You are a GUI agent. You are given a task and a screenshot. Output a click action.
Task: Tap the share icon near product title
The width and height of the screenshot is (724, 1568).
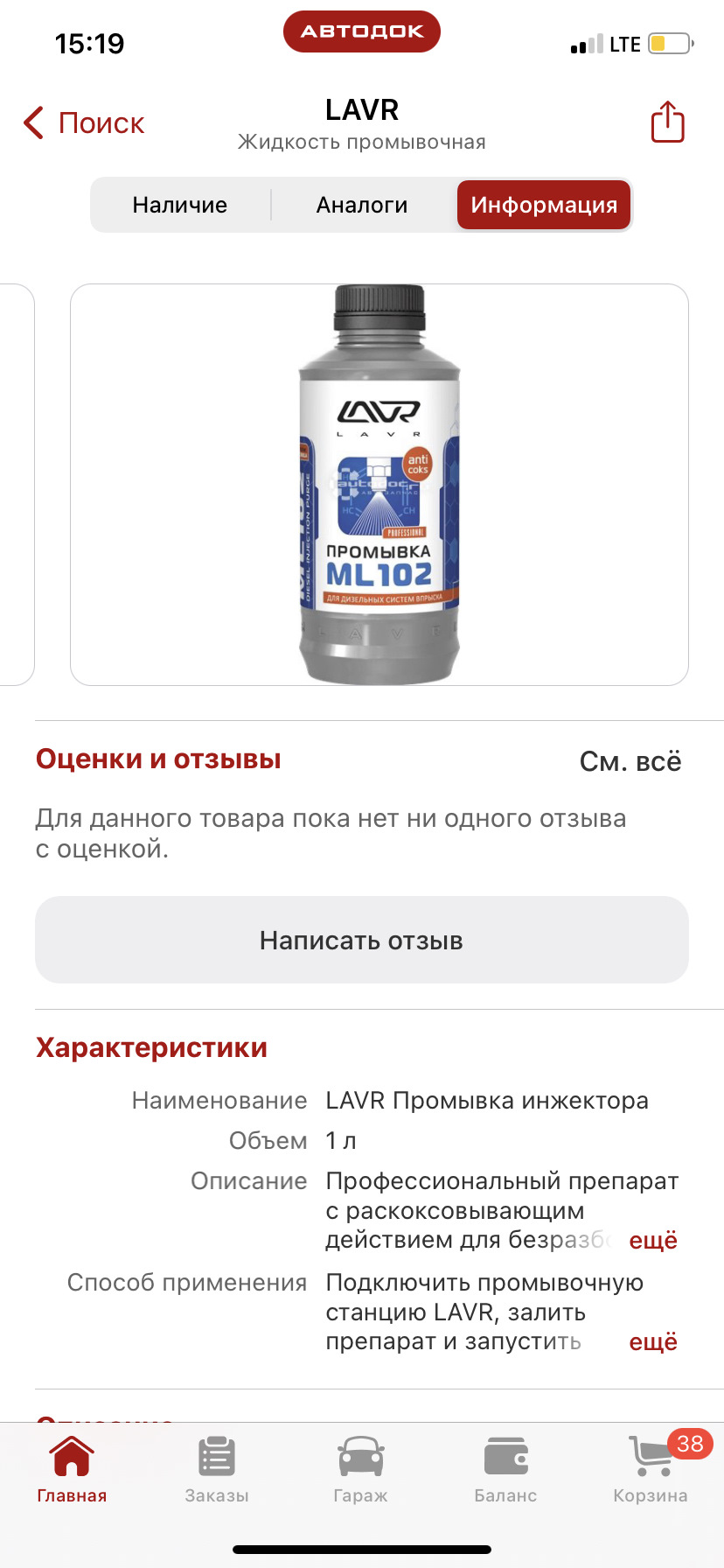[666, 122]
